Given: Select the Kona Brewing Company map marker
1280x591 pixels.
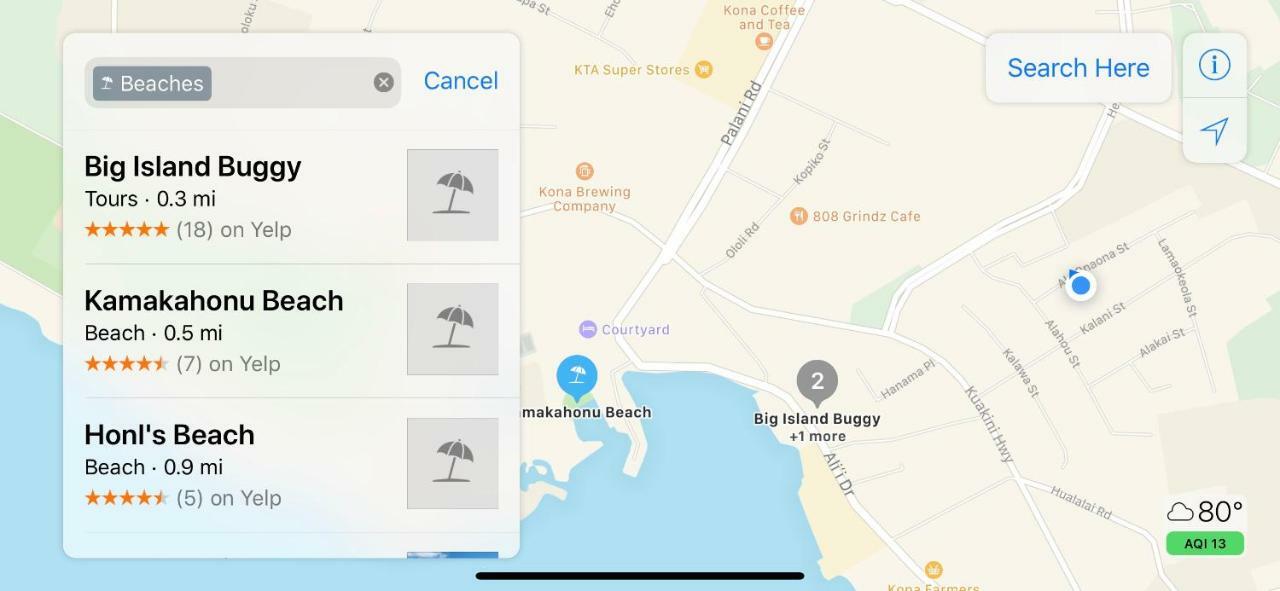Looking at the screenshot, I should tap(585, 172).
